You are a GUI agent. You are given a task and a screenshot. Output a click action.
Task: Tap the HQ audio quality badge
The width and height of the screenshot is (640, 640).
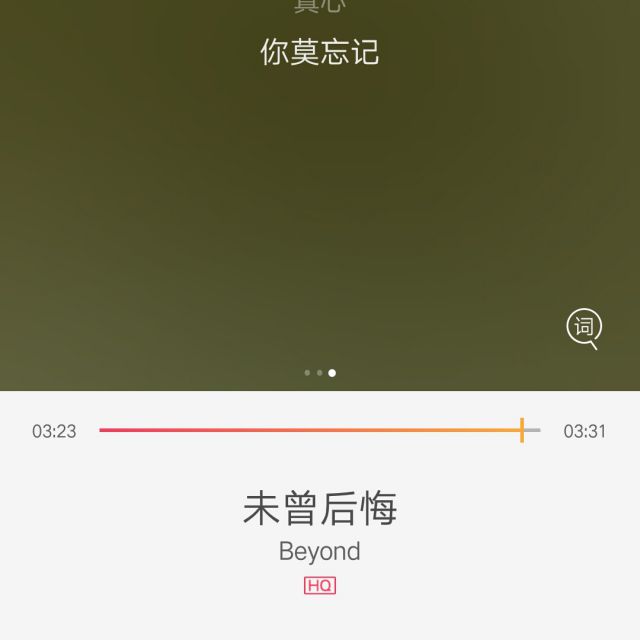coord(320,585)
